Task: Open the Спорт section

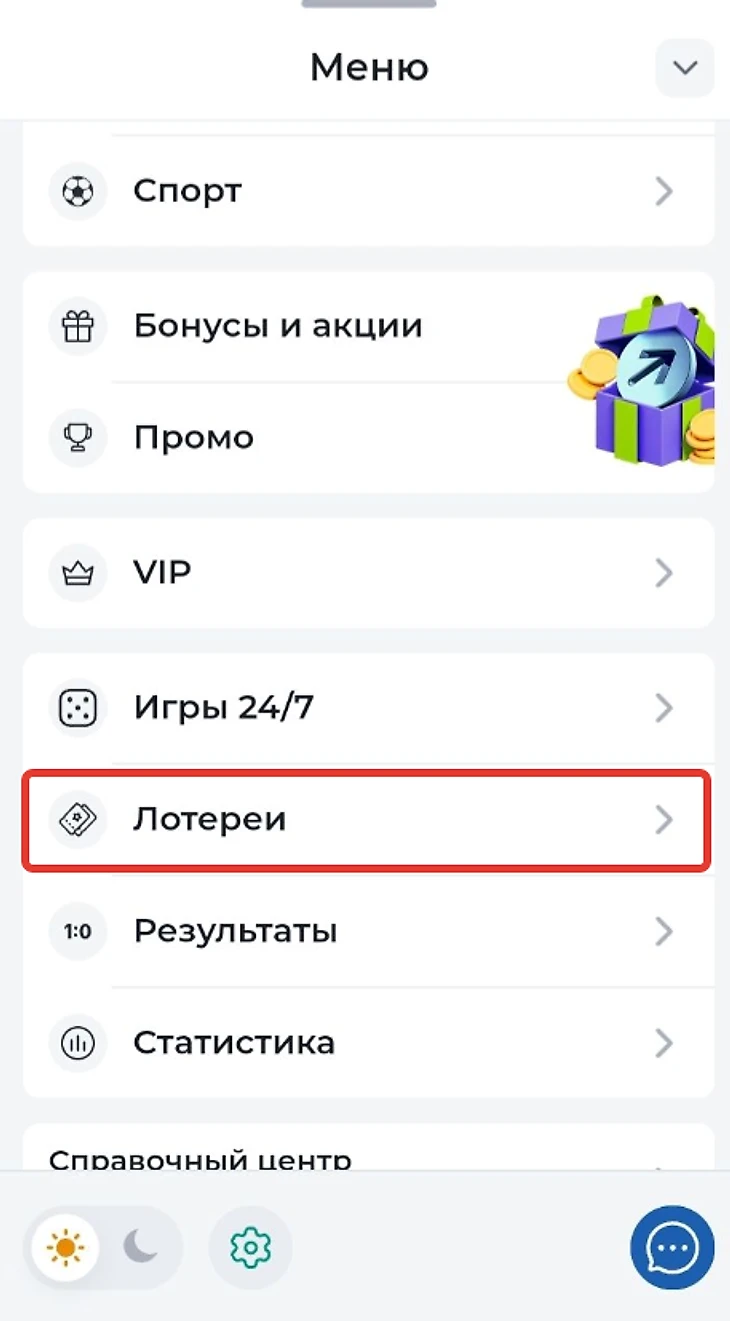Action: coord(368,190)
